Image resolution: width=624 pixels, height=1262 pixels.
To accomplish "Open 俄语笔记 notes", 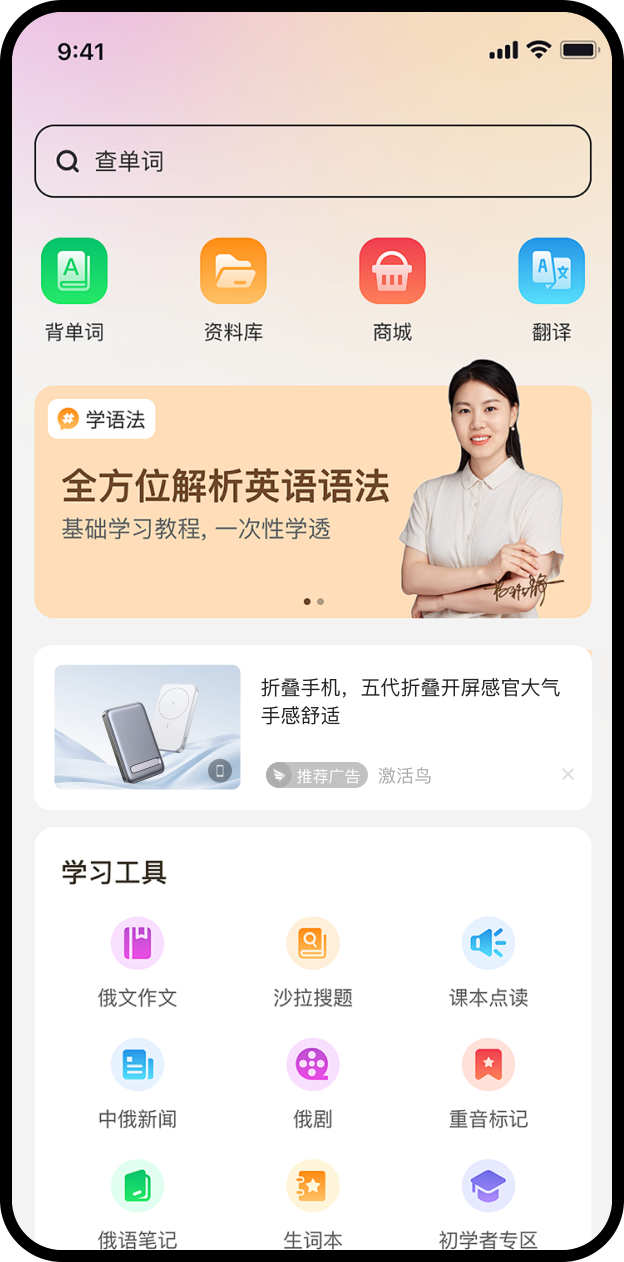I will pos(137,1187).
